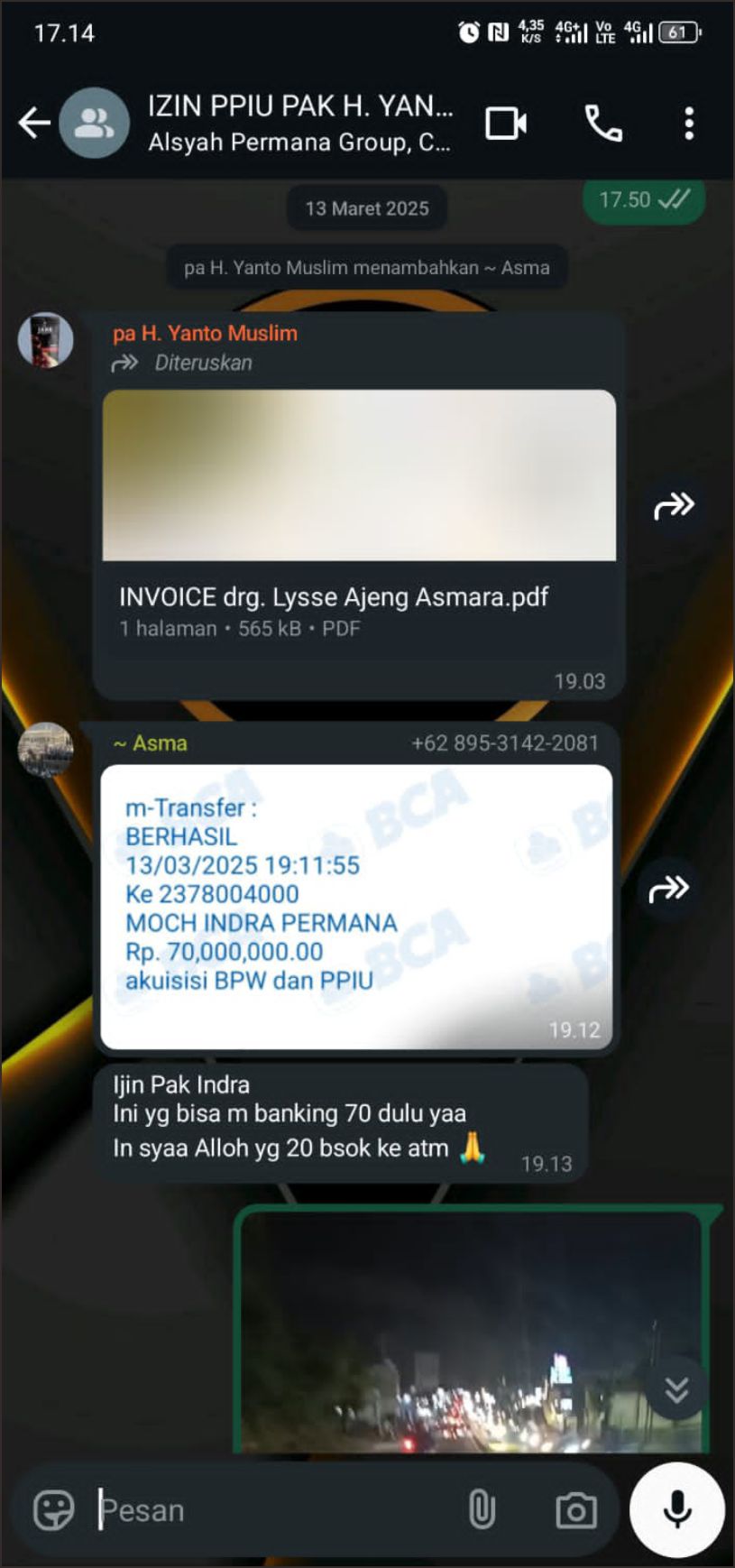The width and height of the screenshot is (735, 1568).
Task: Open the three-dot overflow menu
Action: click(689, 123)
